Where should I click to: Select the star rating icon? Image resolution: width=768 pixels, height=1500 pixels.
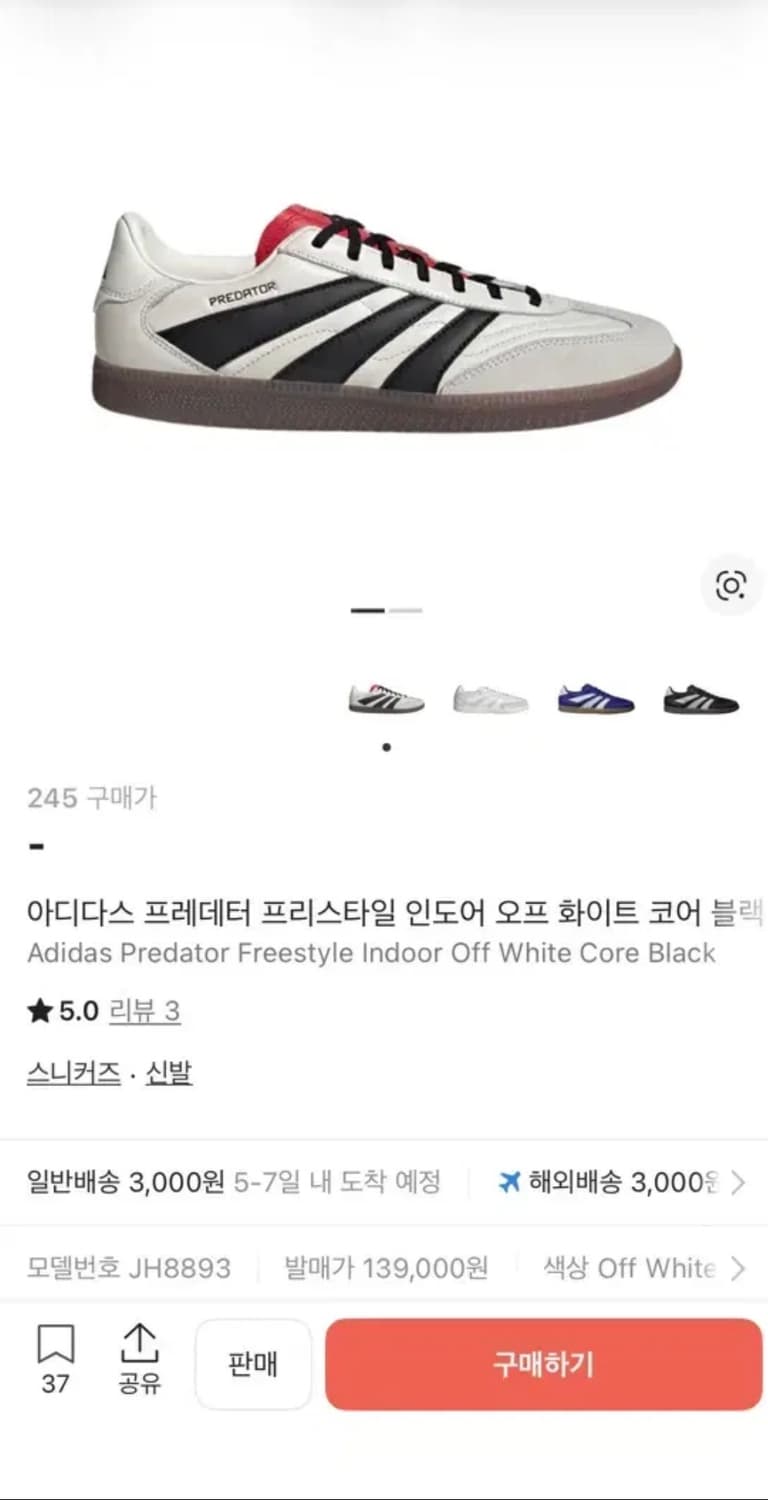point(38,1012)
